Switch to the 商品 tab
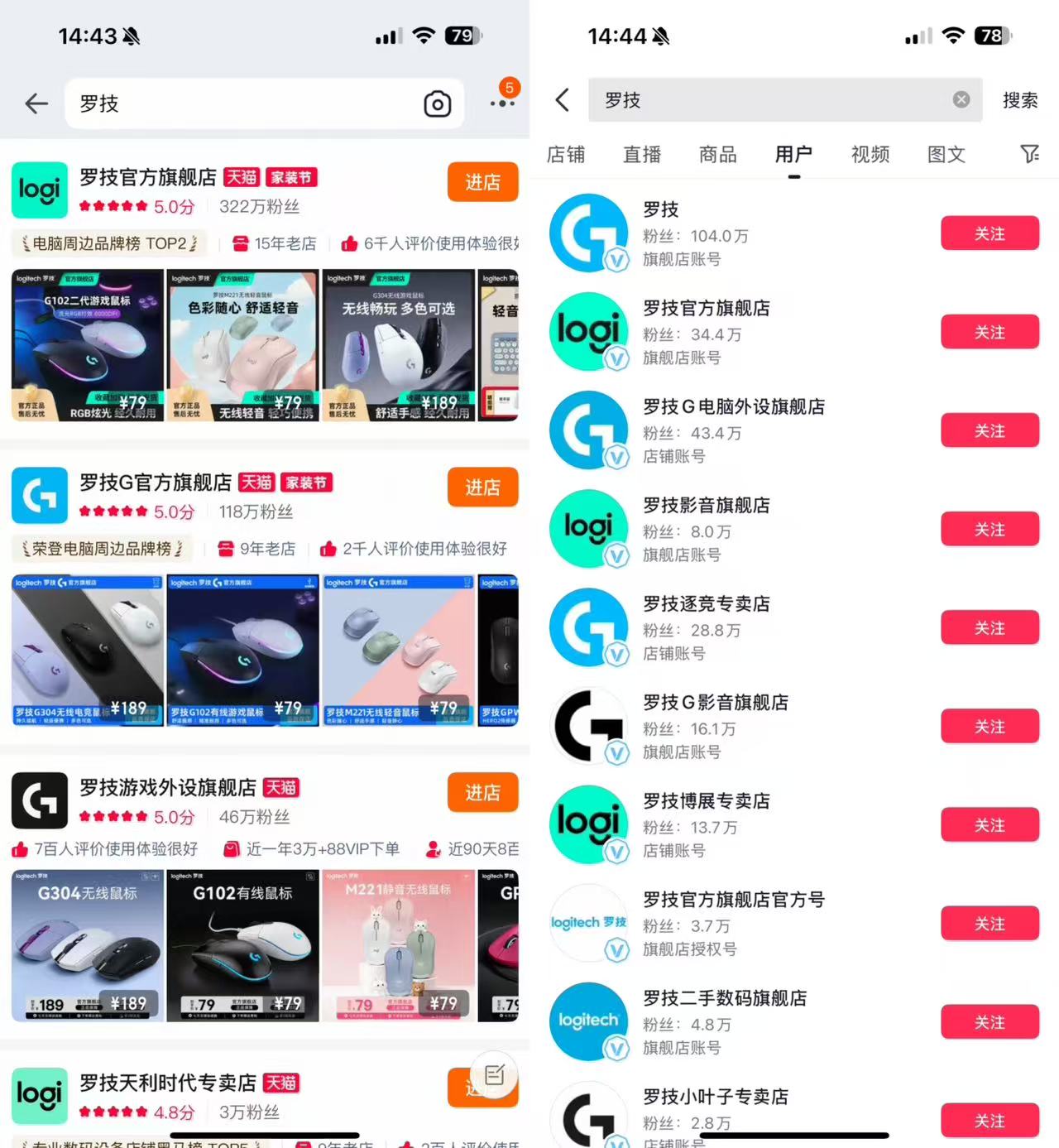The width and height of the screenshot is (1059, 1148). click(x=716, y=154)
